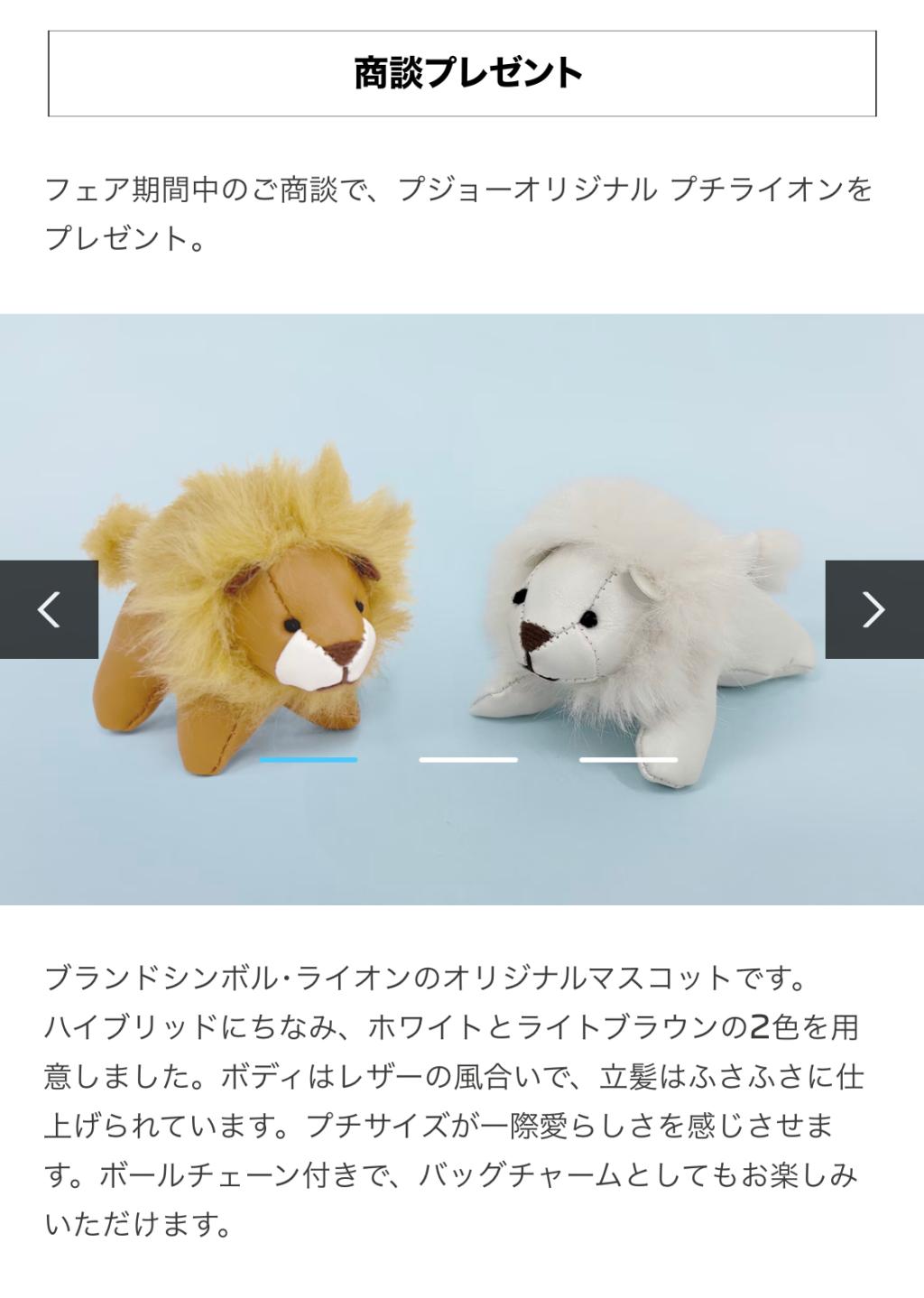
Task: Show the previous carousel image
Action: [49, 609]
